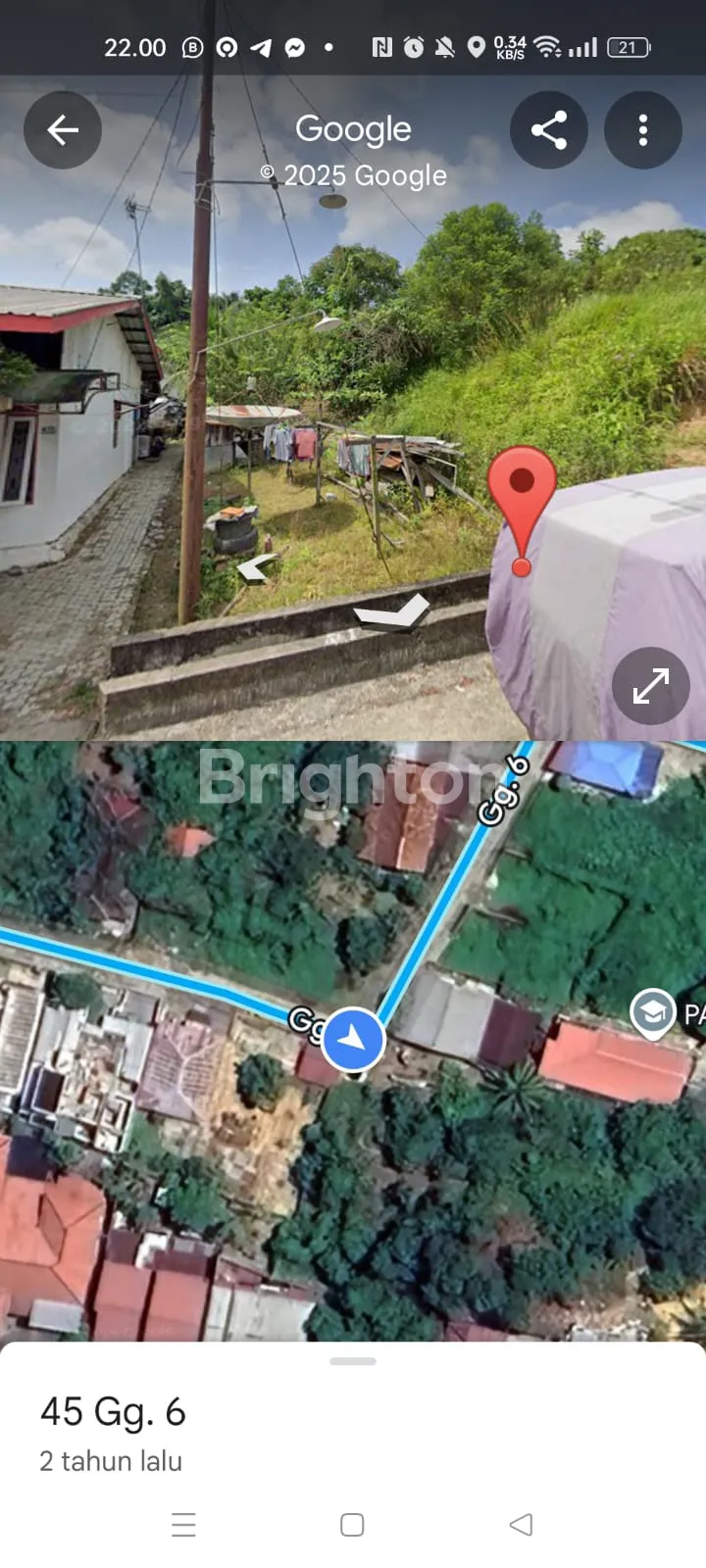Open the 45 Gg. 6 address panel
Viewport: 706px width, 1568px height.
click(x=114, y=1412)
